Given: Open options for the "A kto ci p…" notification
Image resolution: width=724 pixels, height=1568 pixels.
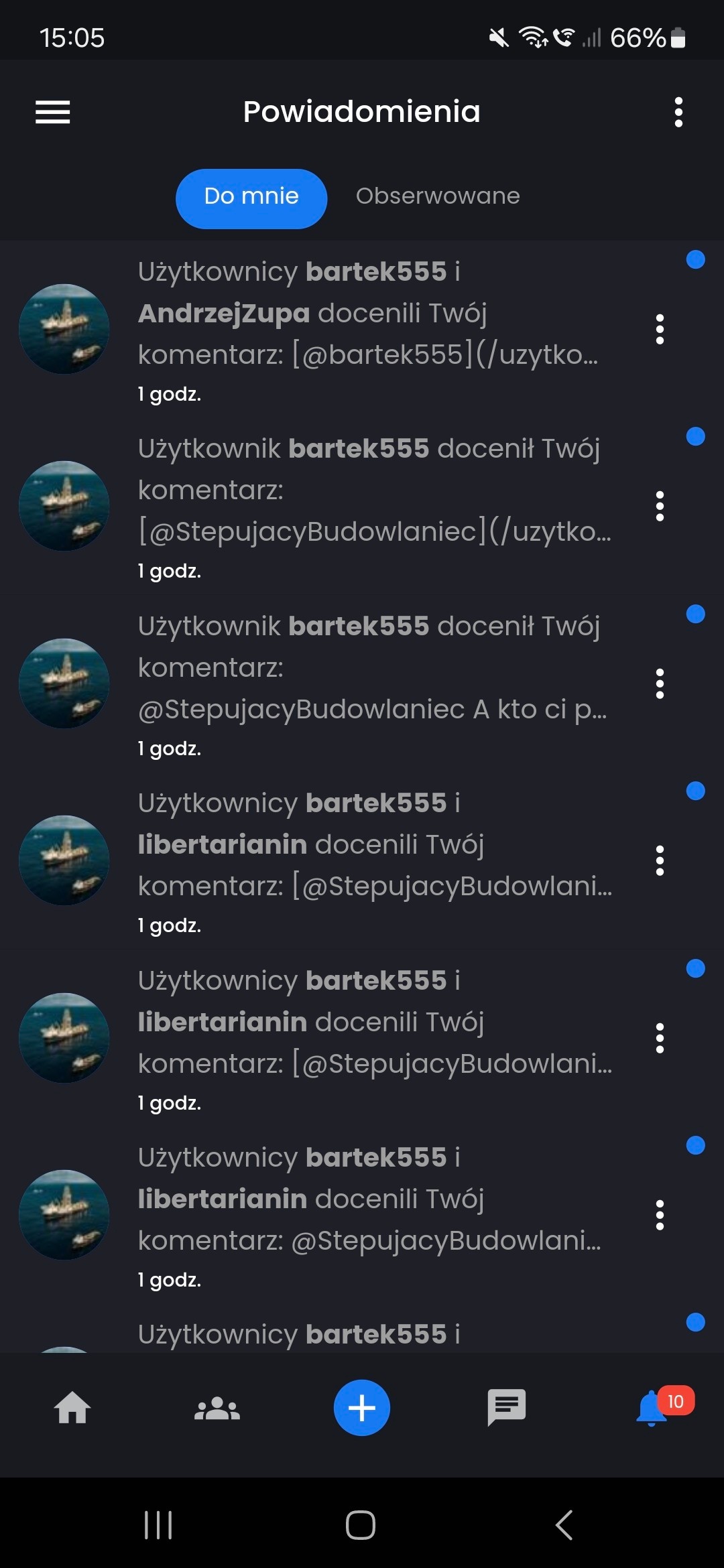Looking at the screenshot, I should point(660,684).
